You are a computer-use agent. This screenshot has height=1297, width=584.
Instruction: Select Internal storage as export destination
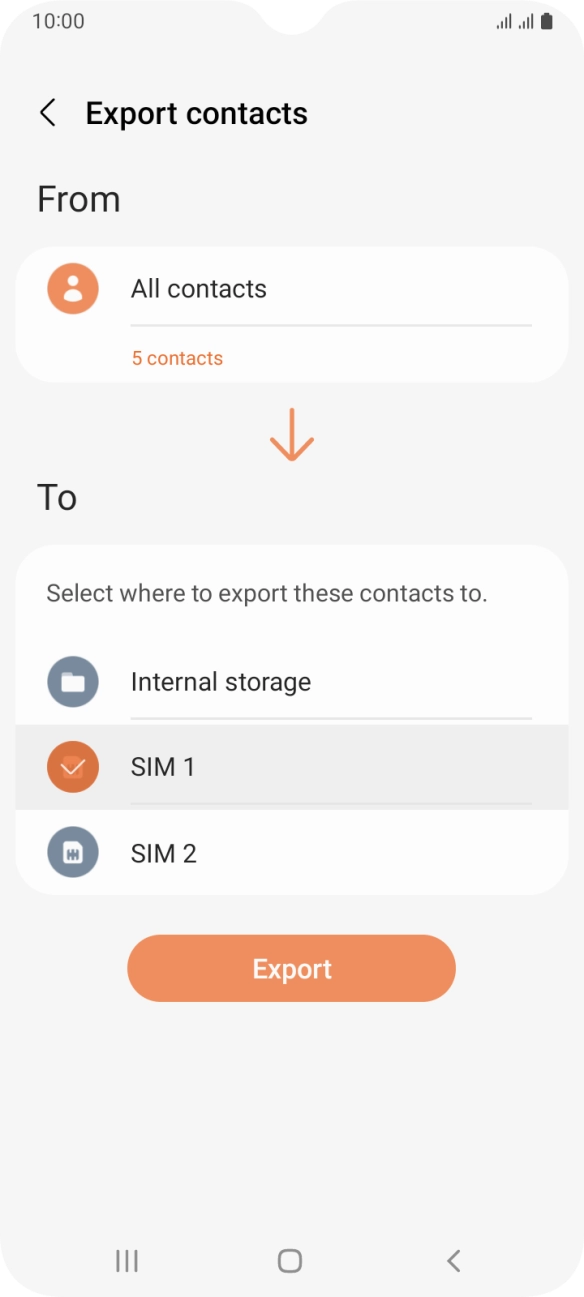pos(292,682)
